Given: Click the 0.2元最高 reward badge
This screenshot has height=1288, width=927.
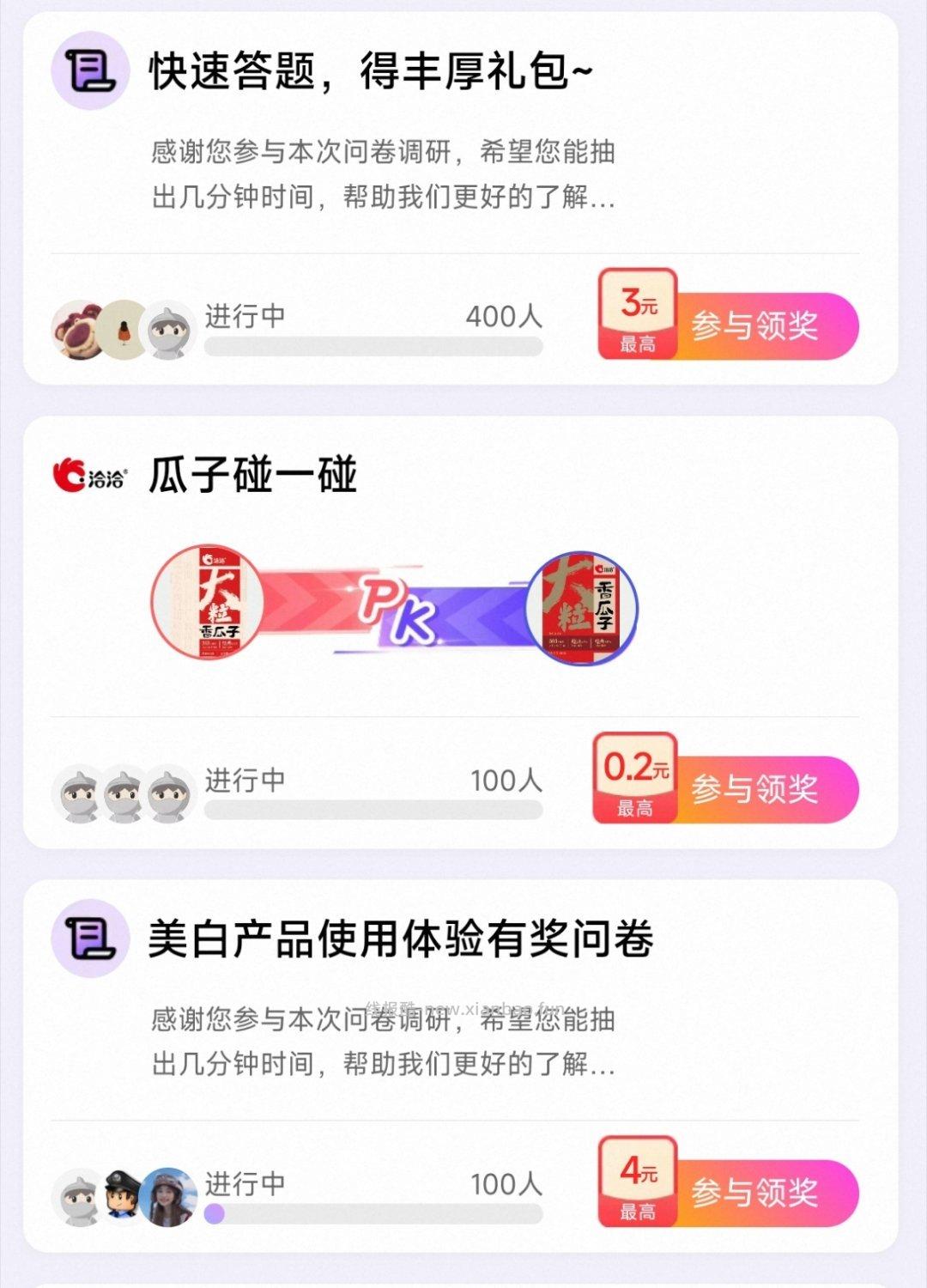Looking at the screenshot, I should (x=635, y=777).
